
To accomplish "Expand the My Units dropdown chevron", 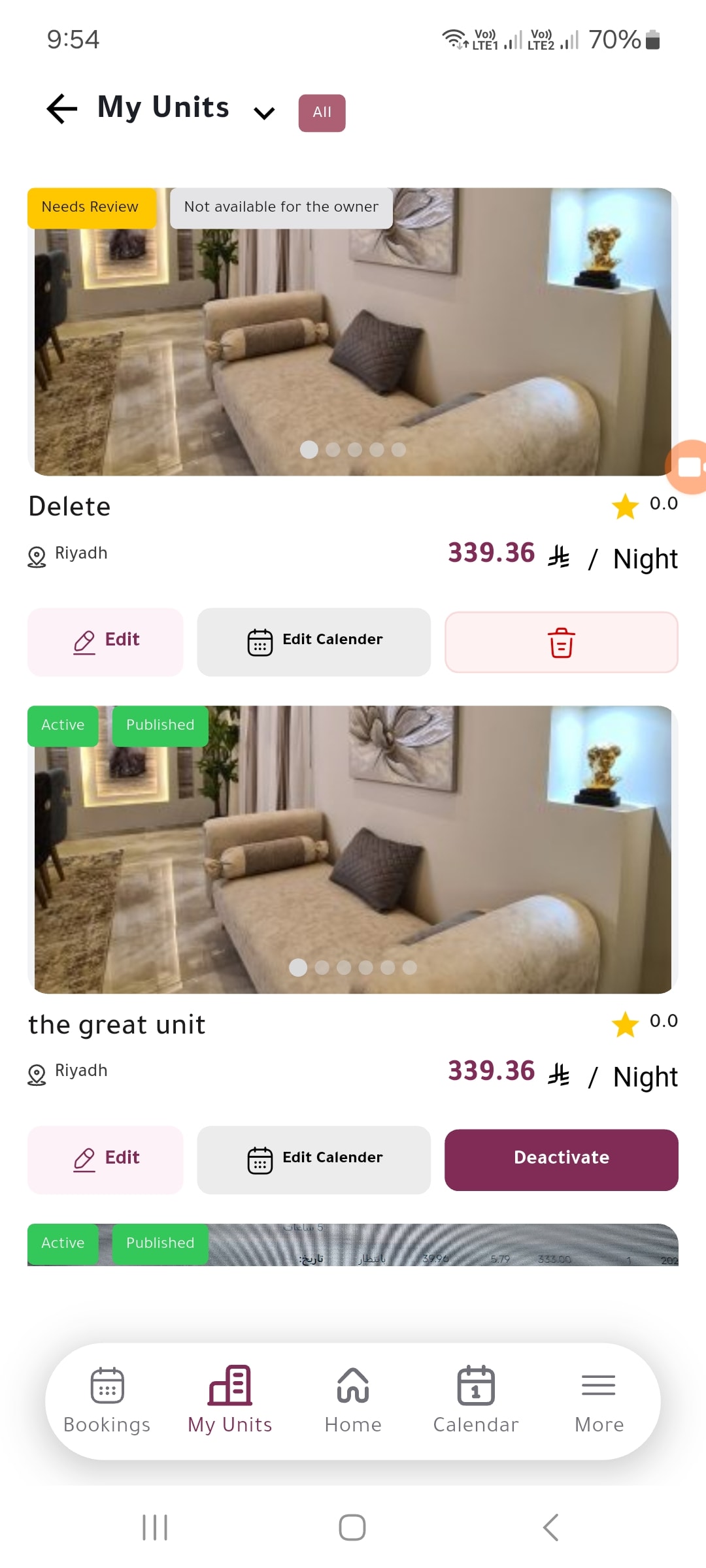I will point(264,113).
